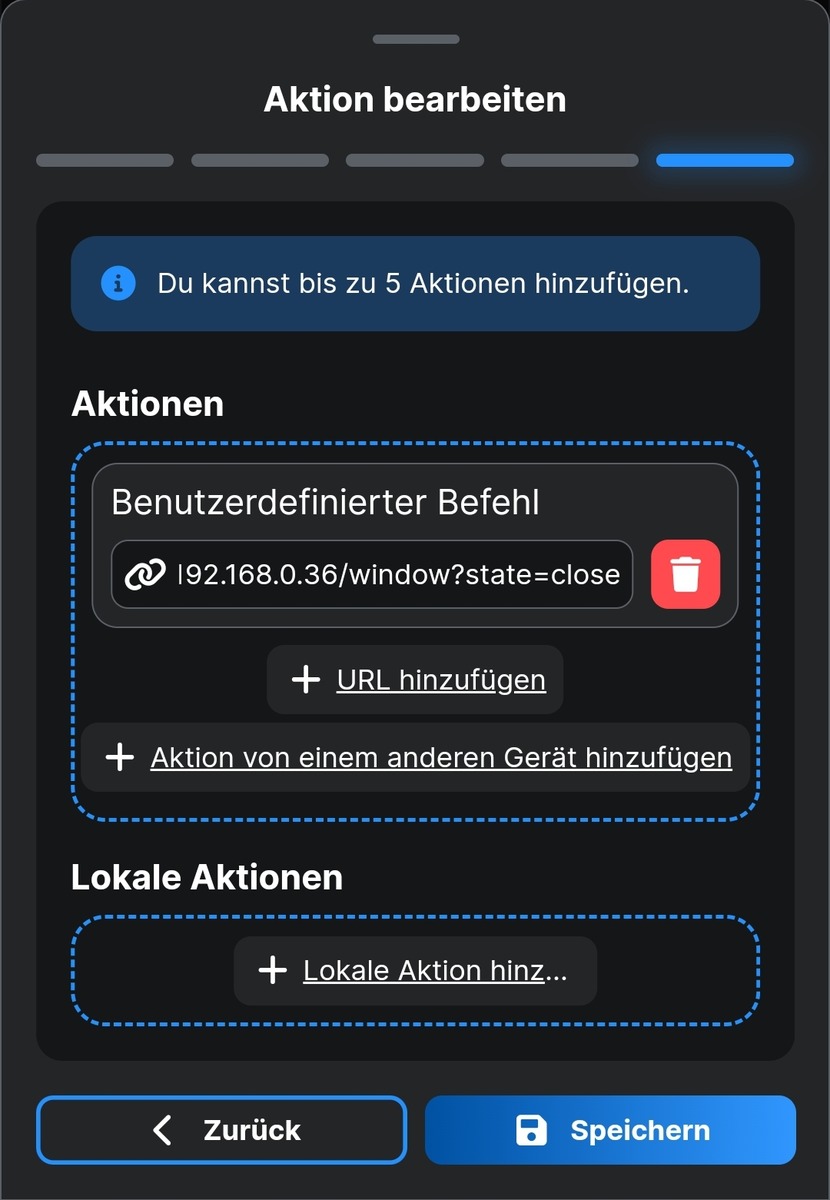The height and width of the screenshot is (1200, 830).
Task: Tap the sheet drag handle at top
Action: pos(415,39)
